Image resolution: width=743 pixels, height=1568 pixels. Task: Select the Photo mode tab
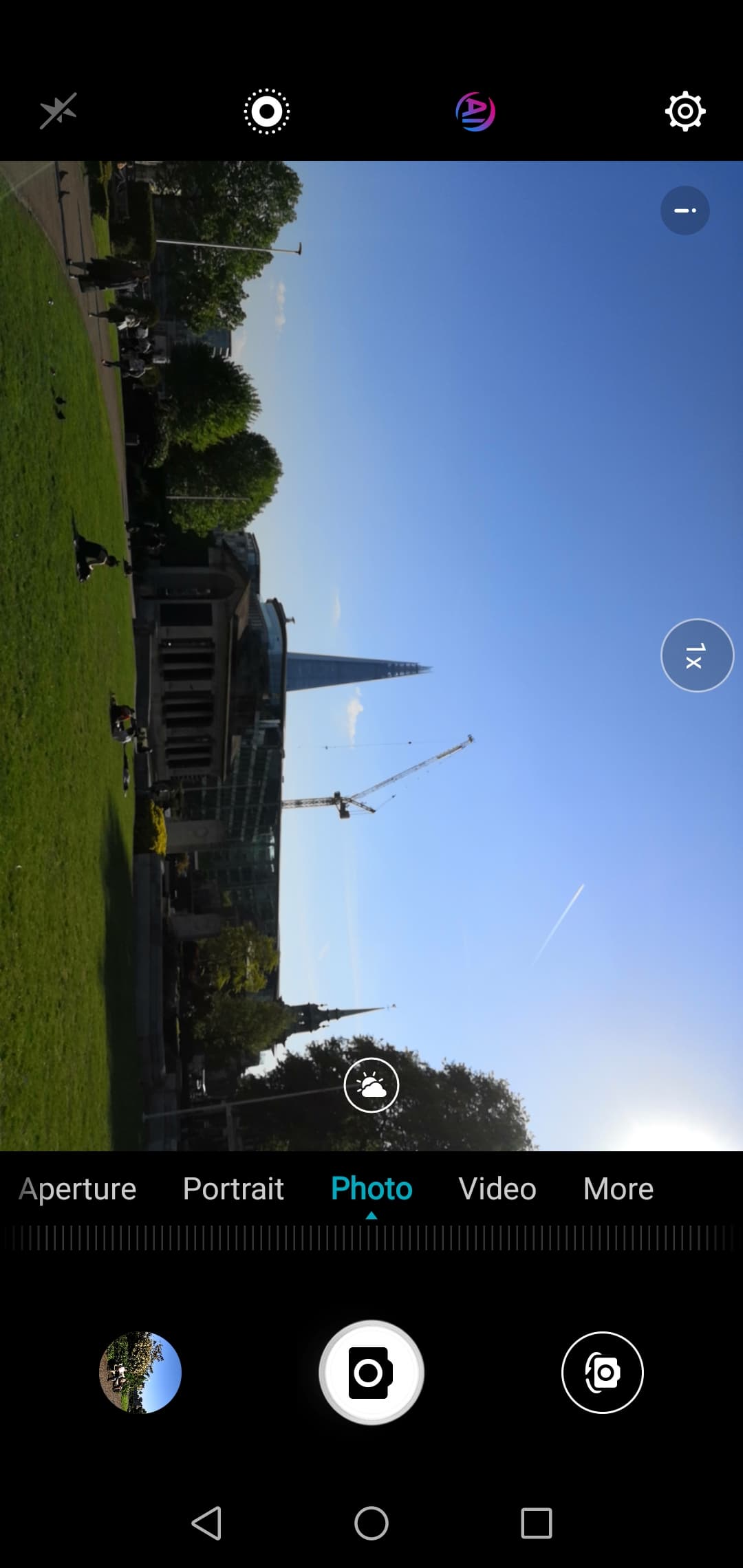pyautogui.click(x=371, y=1189)
